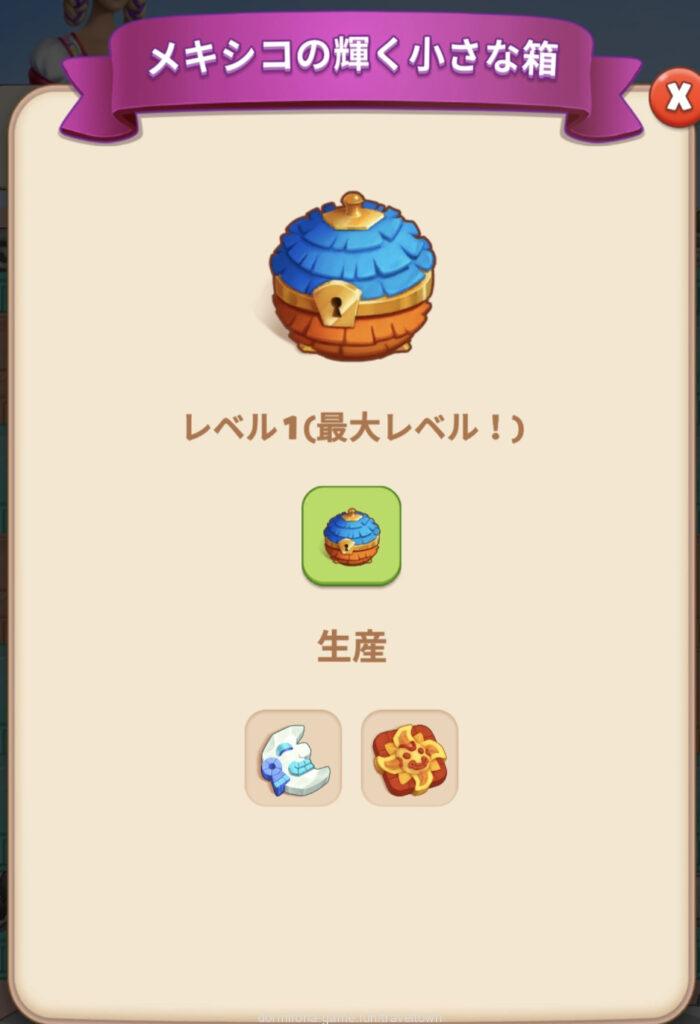Open the moon item under 生産
Image resolution: width=700 pixels, height=1024 pixels.
(x=293, y=758)
